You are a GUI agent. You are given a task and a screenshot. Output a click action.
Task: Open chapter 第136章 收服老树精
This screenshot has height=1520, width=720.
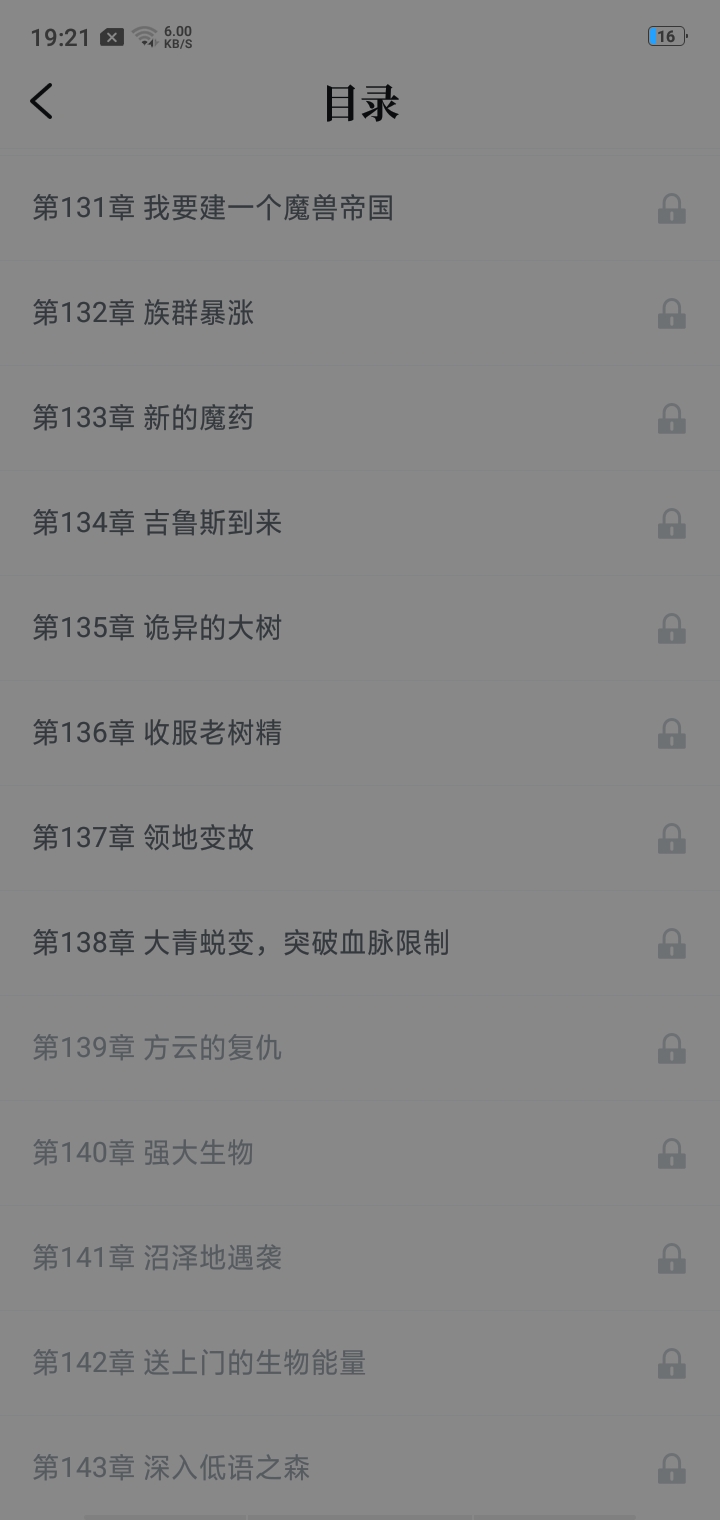tap(158, 733)
